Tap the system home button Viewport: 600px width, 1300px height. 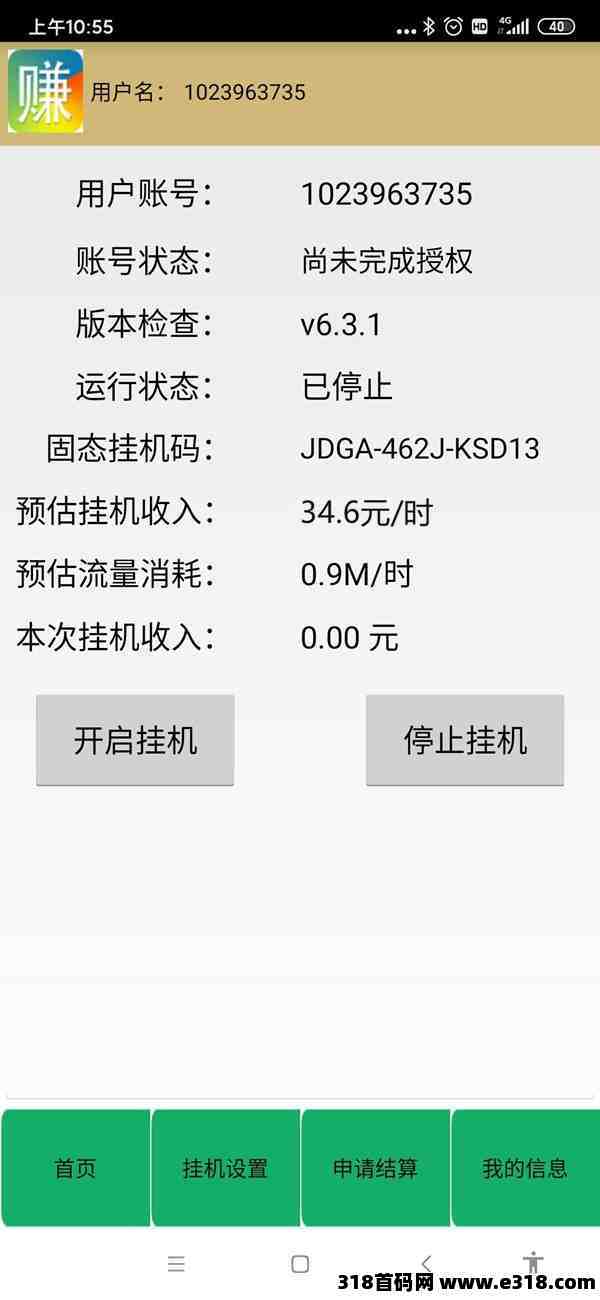tap(300, 1264)
